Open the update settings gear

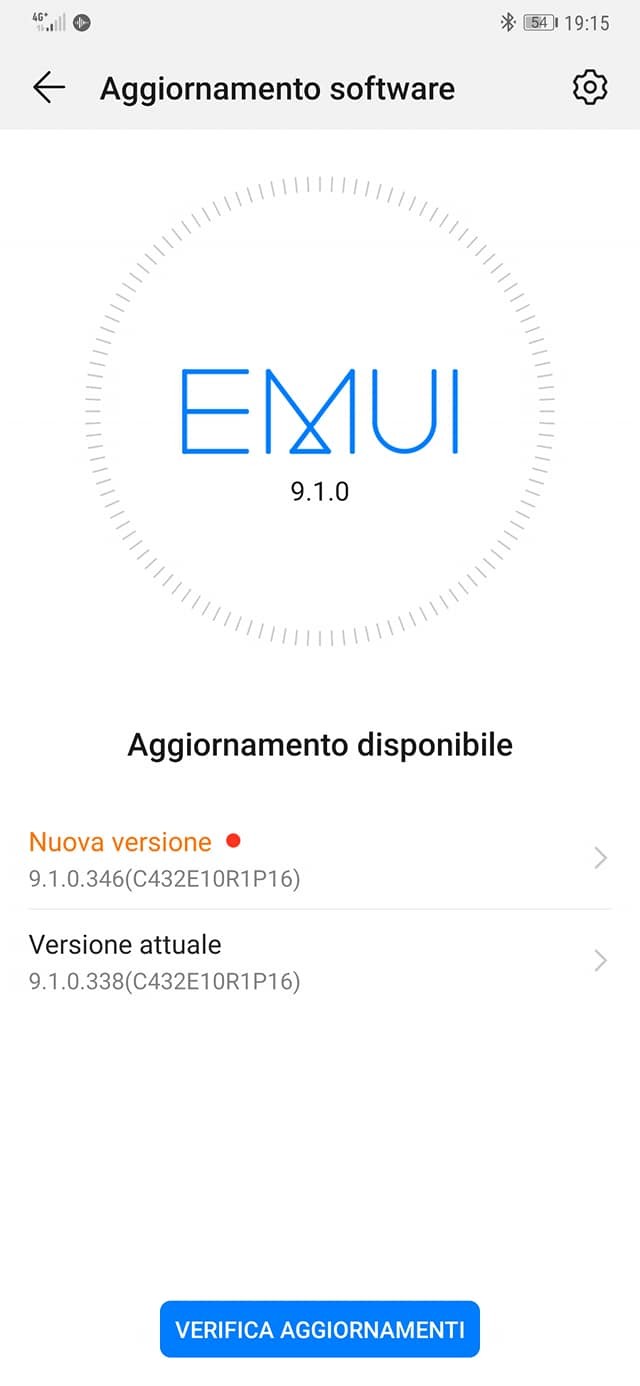[590, 88]
